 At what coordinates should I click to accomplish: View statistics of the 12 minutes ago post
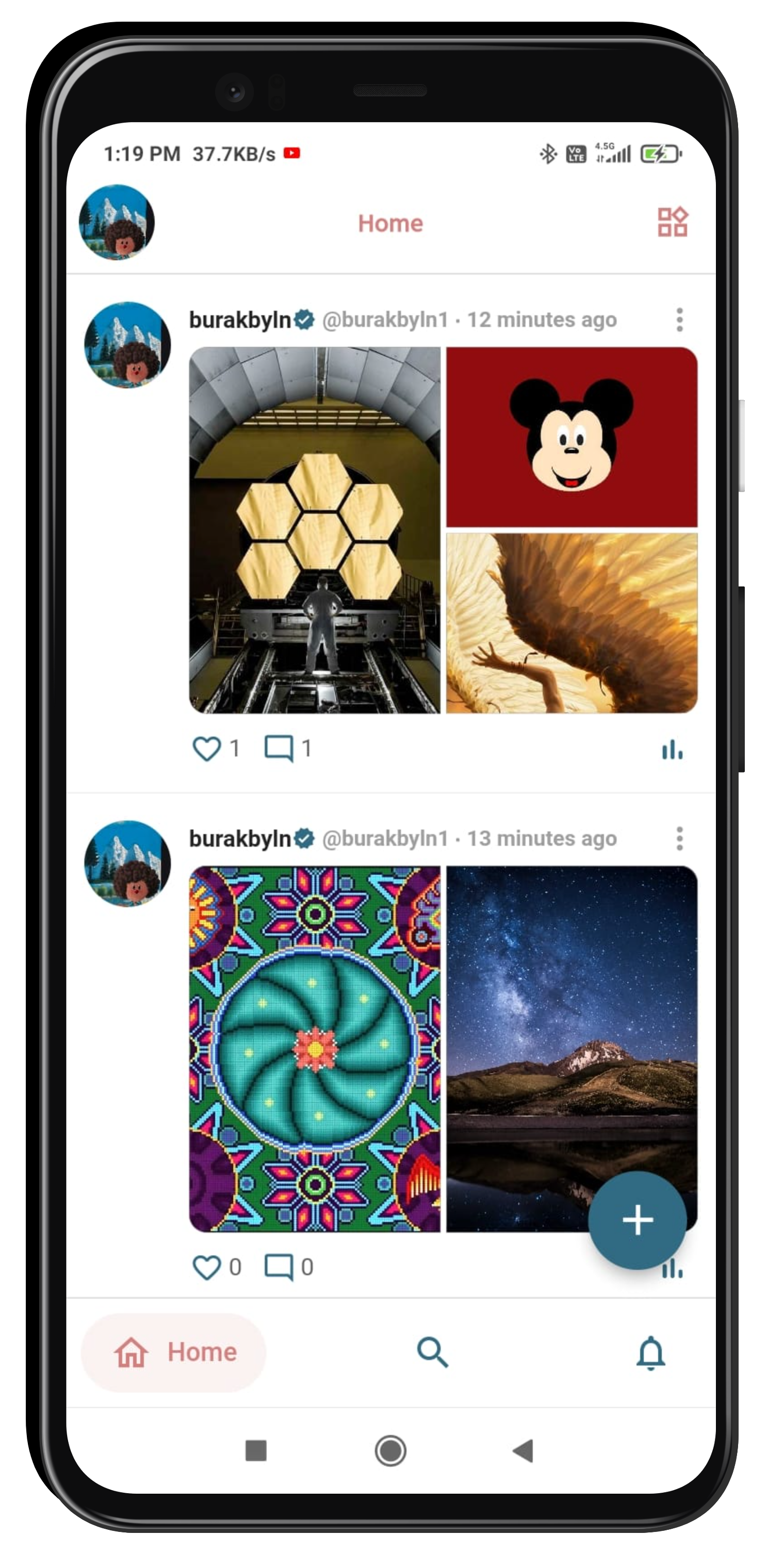point(672,749)
